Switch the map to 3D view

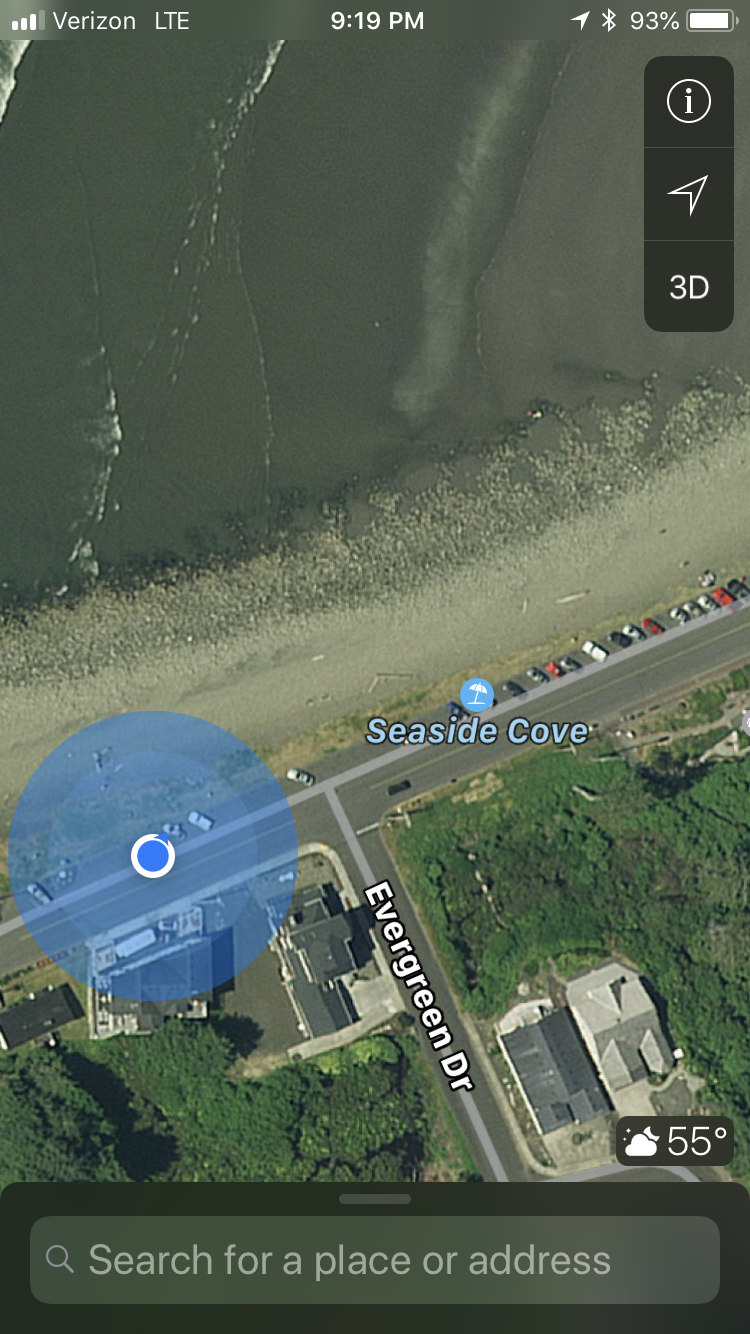click(688, 288)
